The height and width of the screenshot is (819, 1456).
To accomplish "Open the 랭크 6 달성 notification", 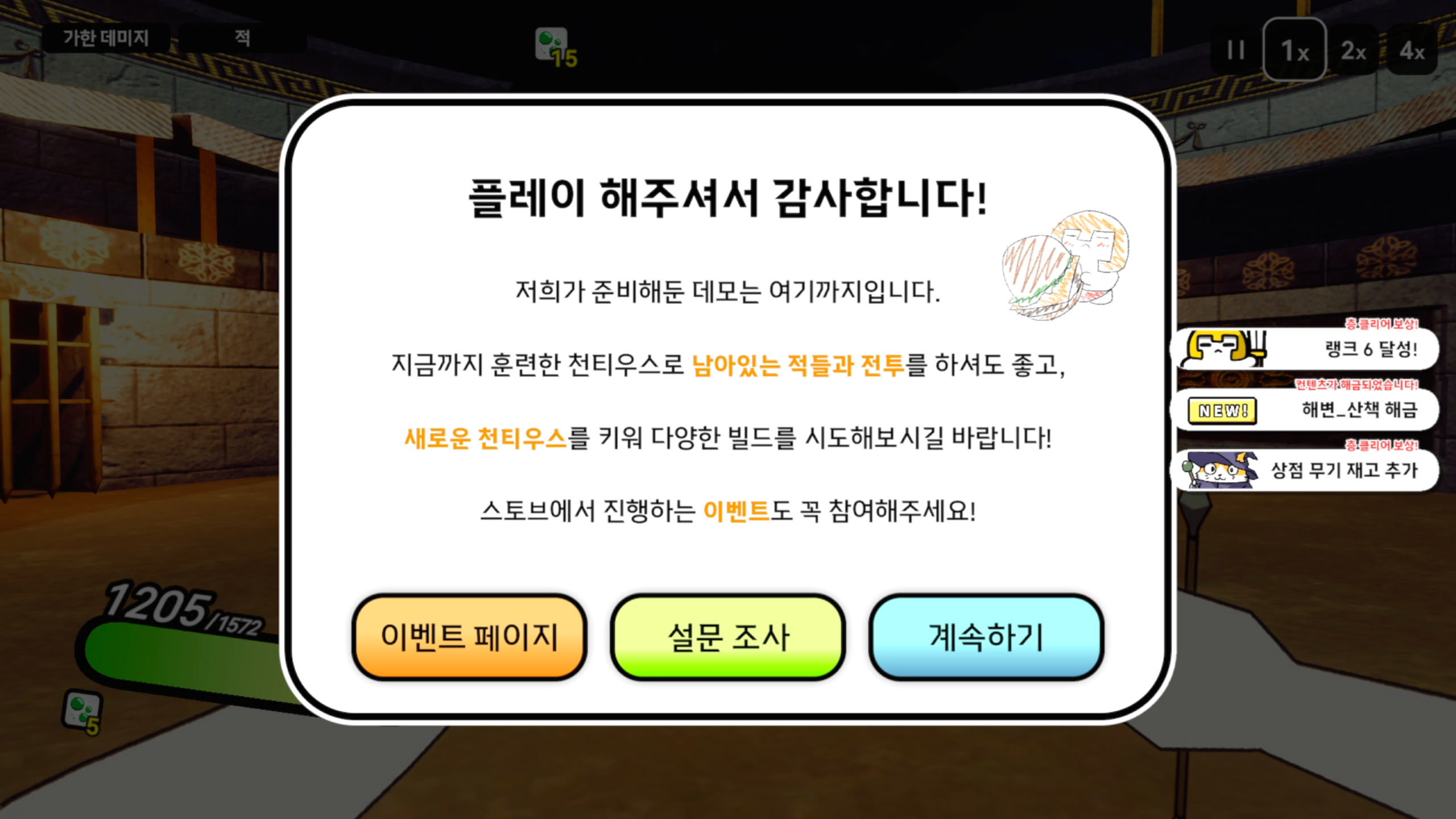I will 1305,348.
